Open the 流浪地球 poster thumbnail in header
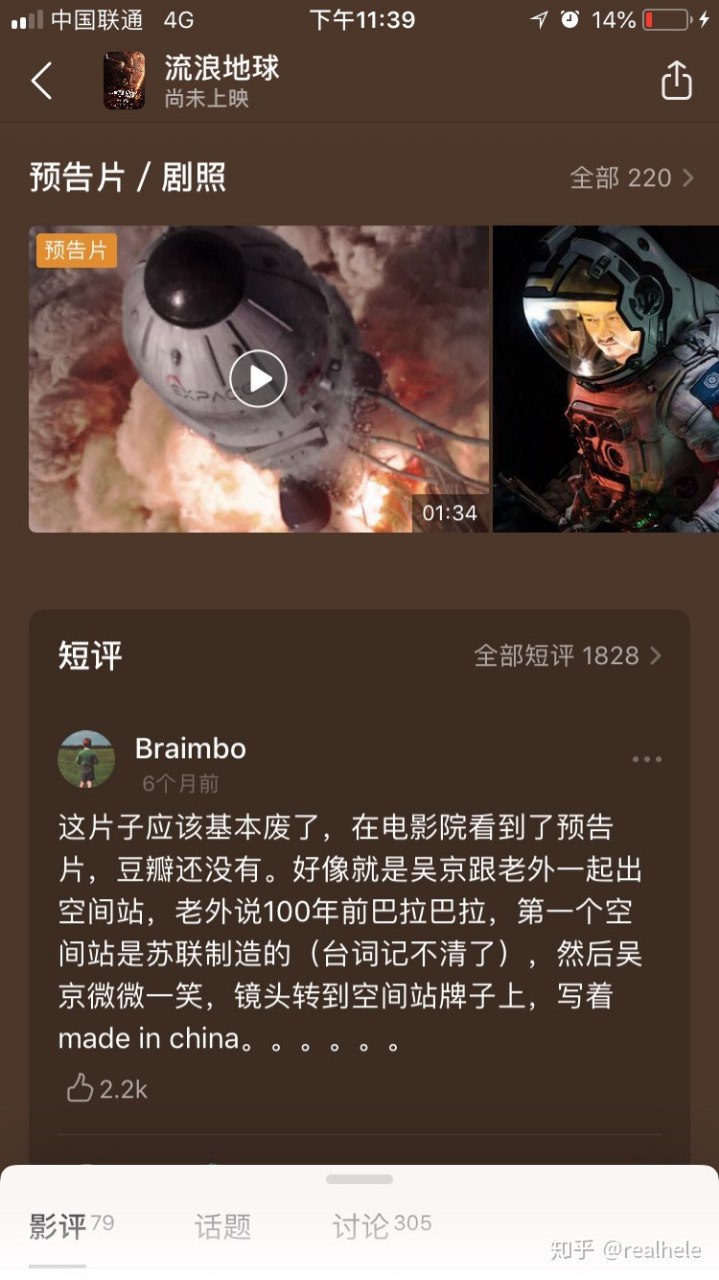 (x=124, y=81)
